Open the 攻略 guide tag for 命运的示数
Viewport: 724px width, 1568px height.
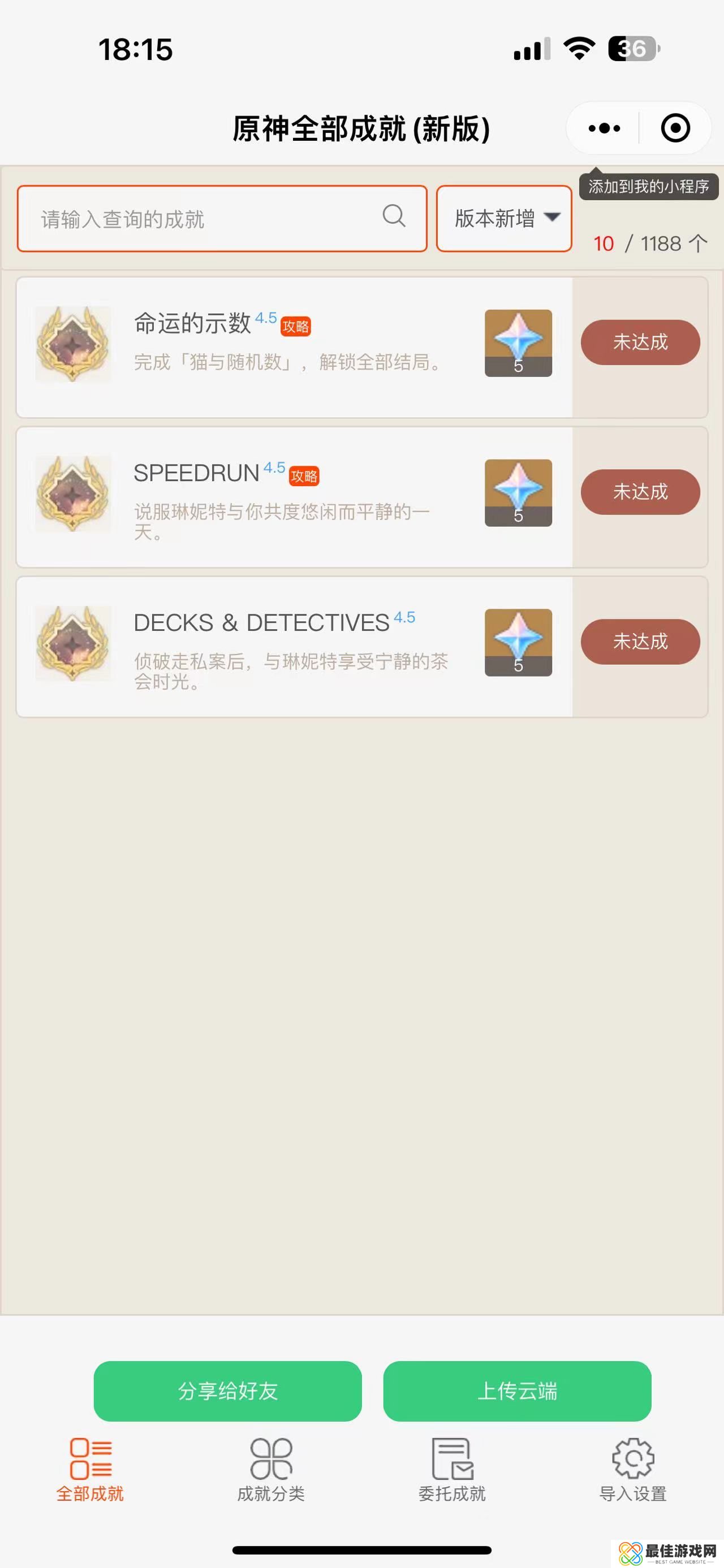[x=296, y=327]
